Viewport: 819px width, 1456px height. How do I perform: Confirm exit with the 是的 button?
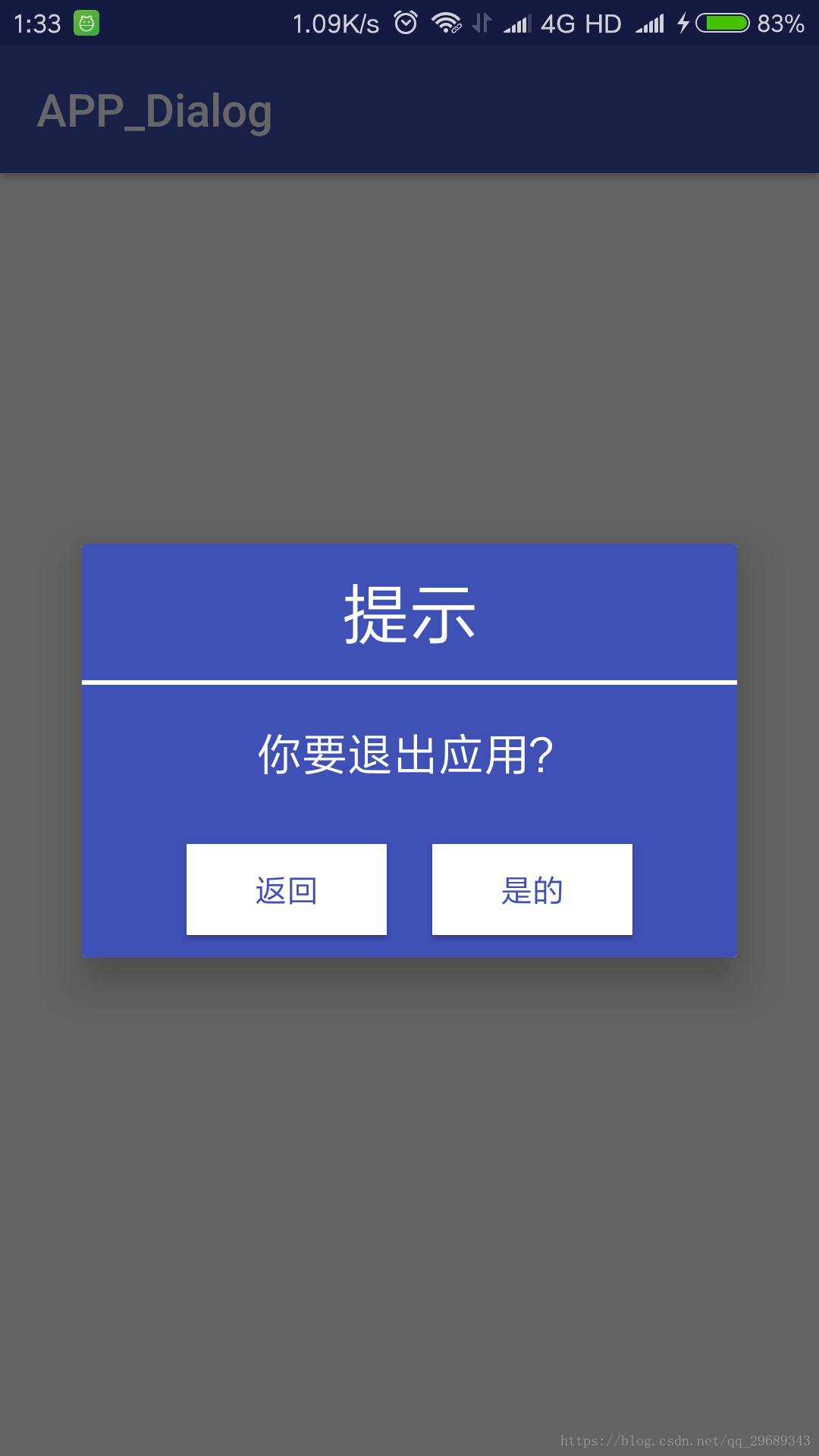[x=532, y=890]
